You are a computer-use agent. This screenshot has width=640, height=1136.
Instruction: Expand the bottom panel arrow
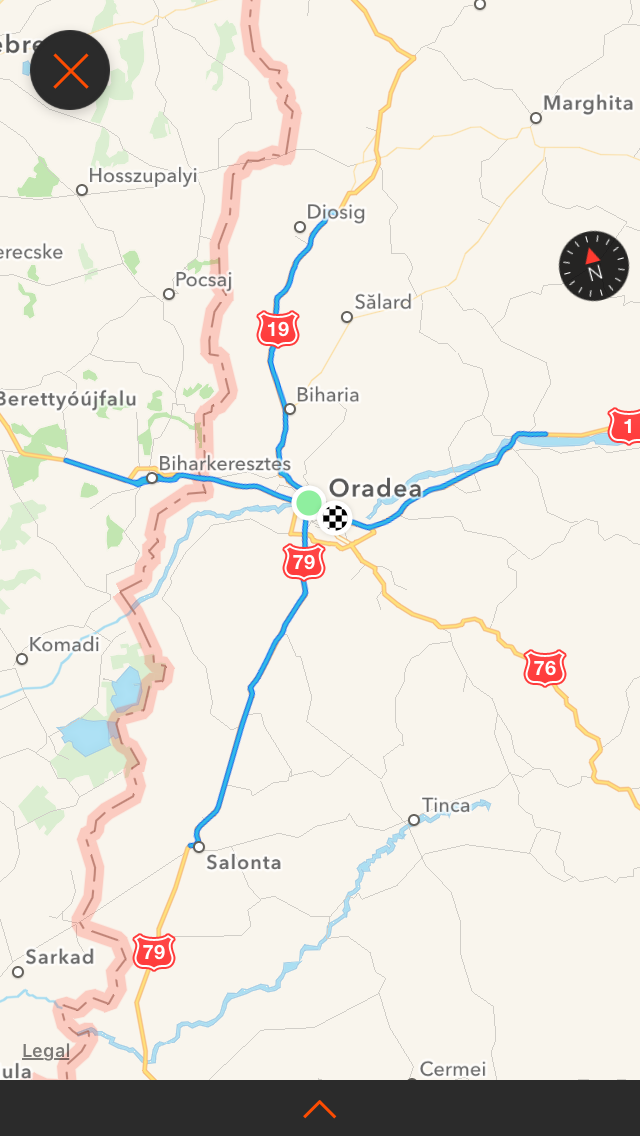point(319,1108)
